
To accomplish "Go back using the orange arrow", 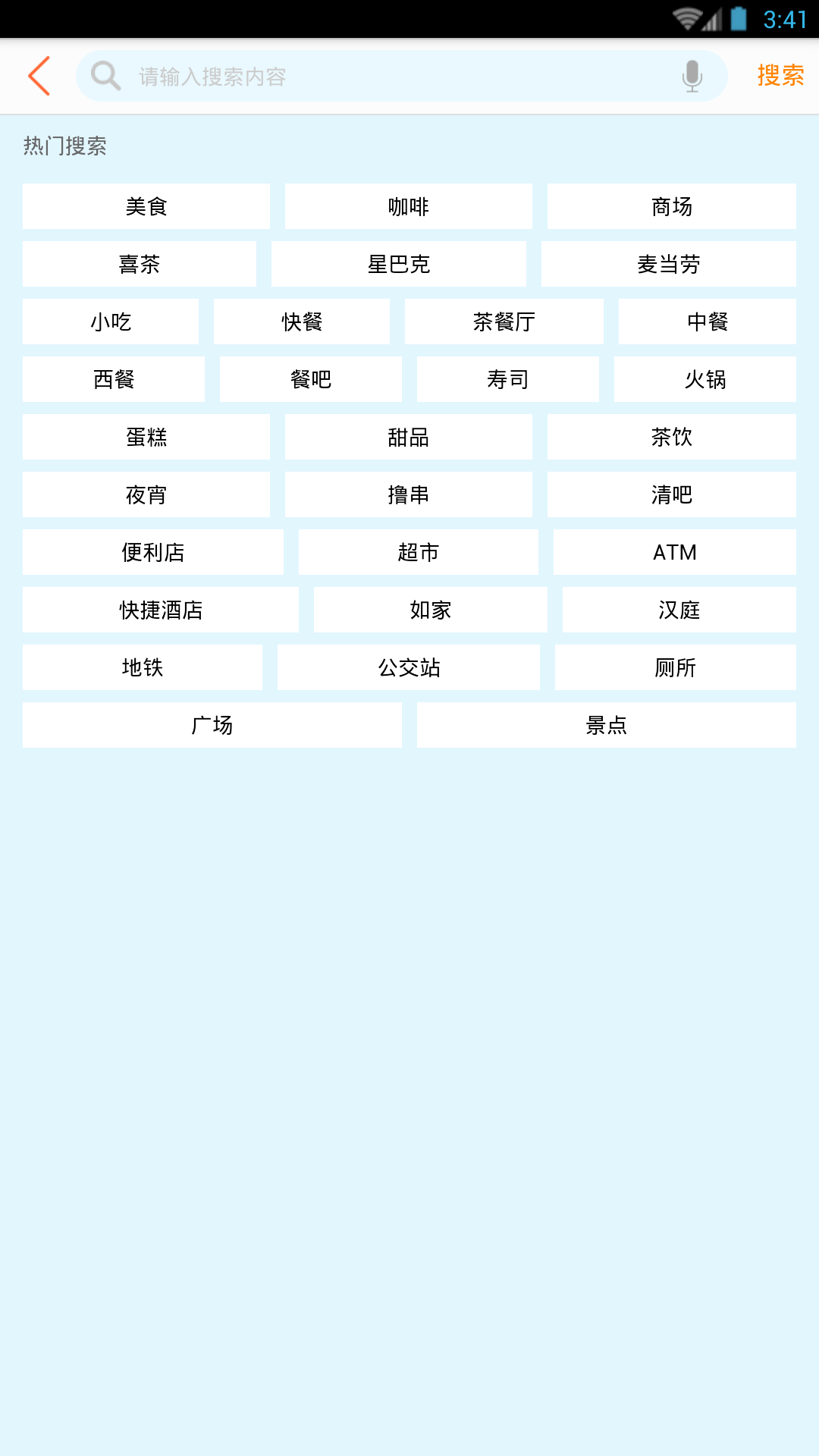I will pos(39,76).
